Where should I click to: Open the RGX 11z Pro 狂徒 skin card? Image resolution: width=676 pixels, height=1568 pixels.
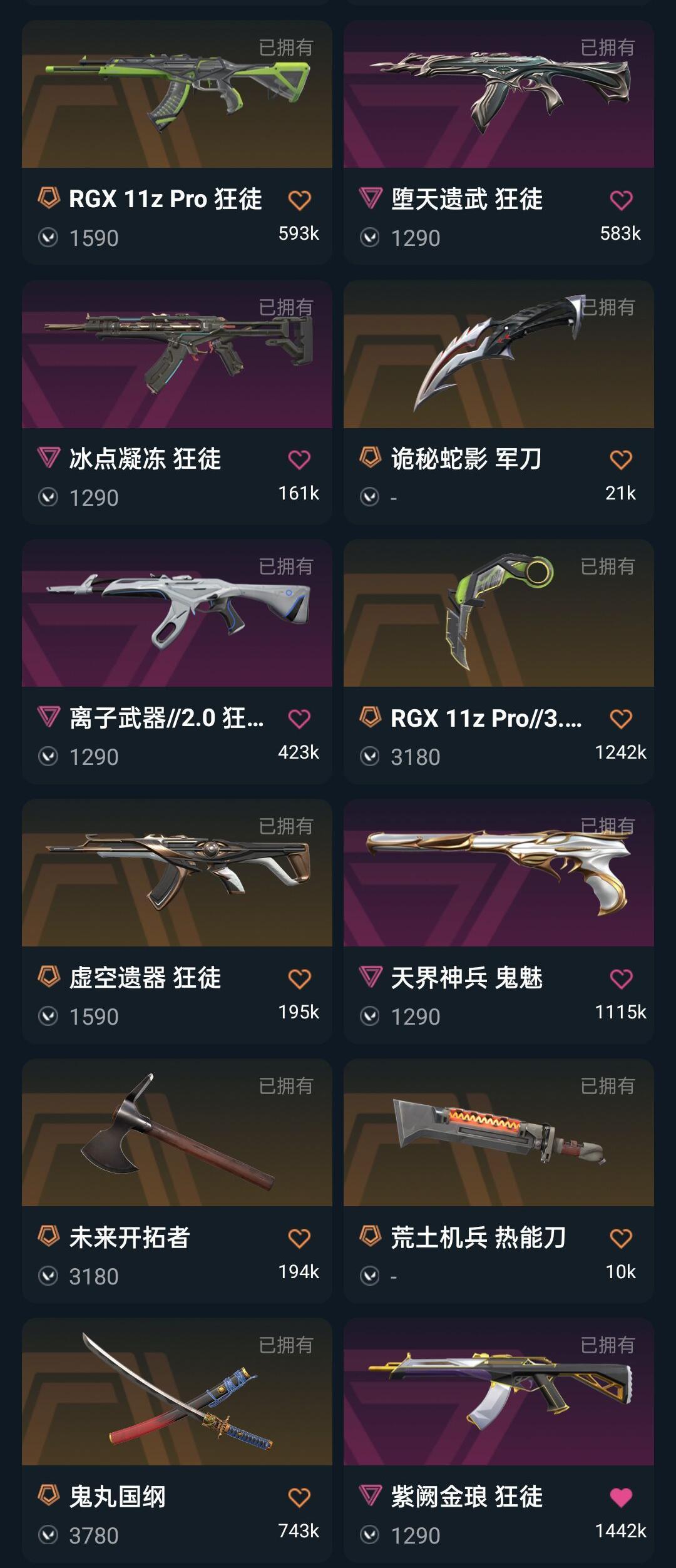coord(177,142)
